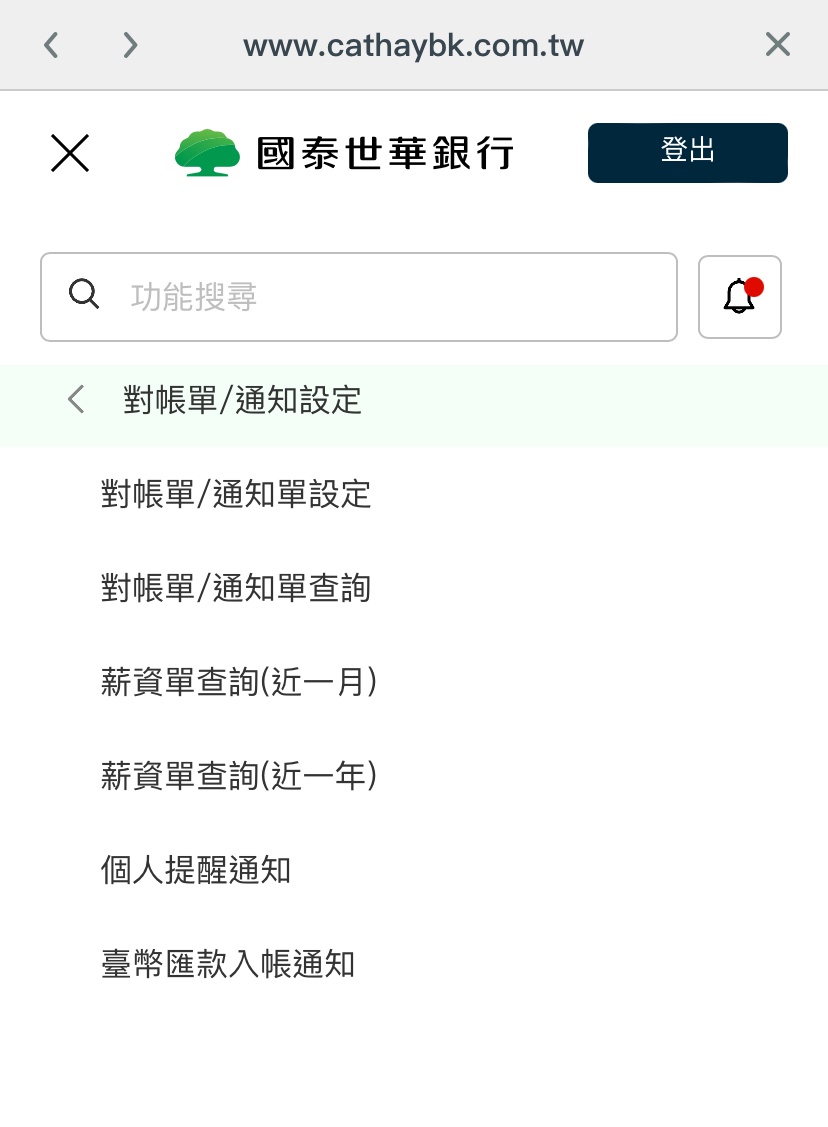Close the in-app browser window

point(777,45)
